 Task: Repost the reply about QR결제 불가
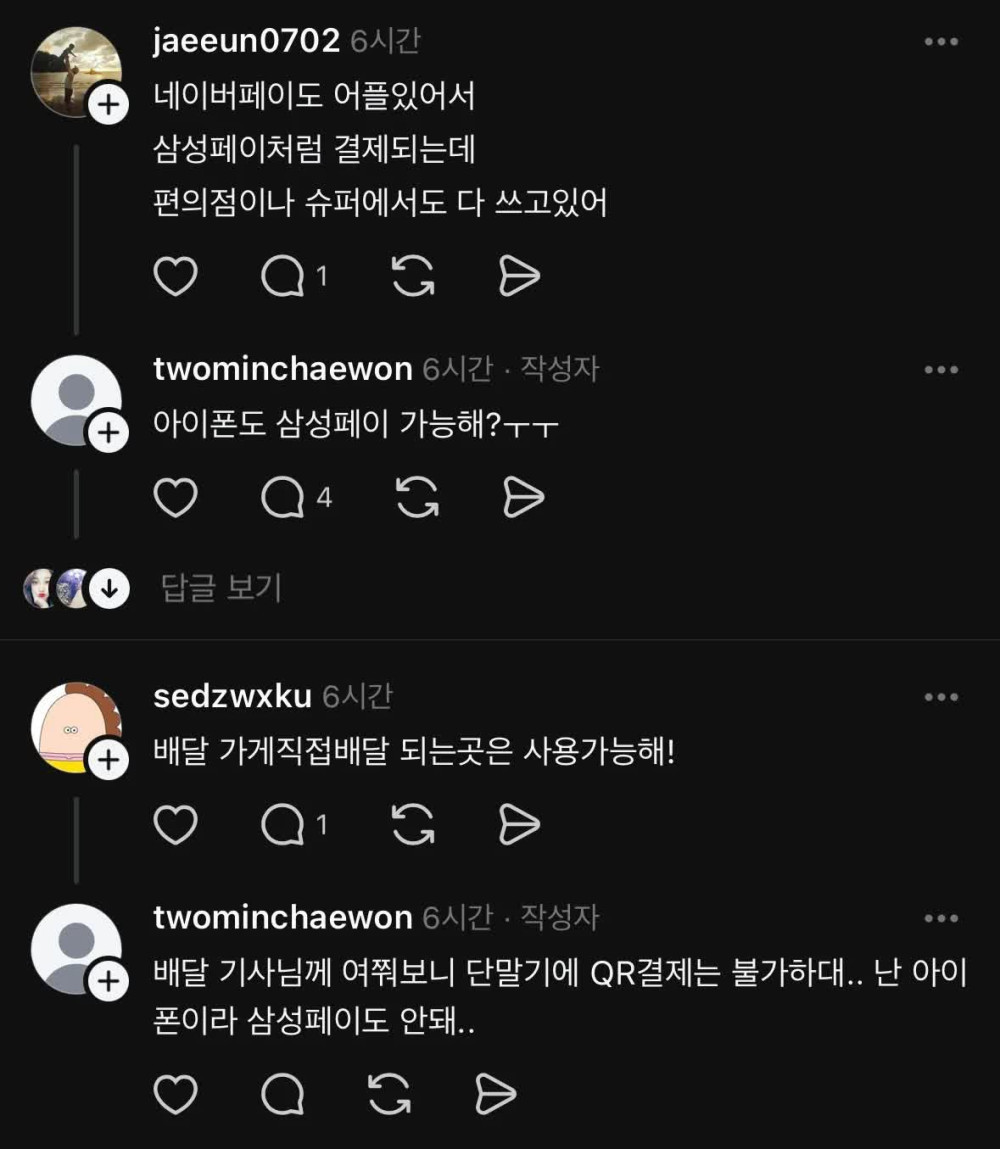pos(390,1095)
